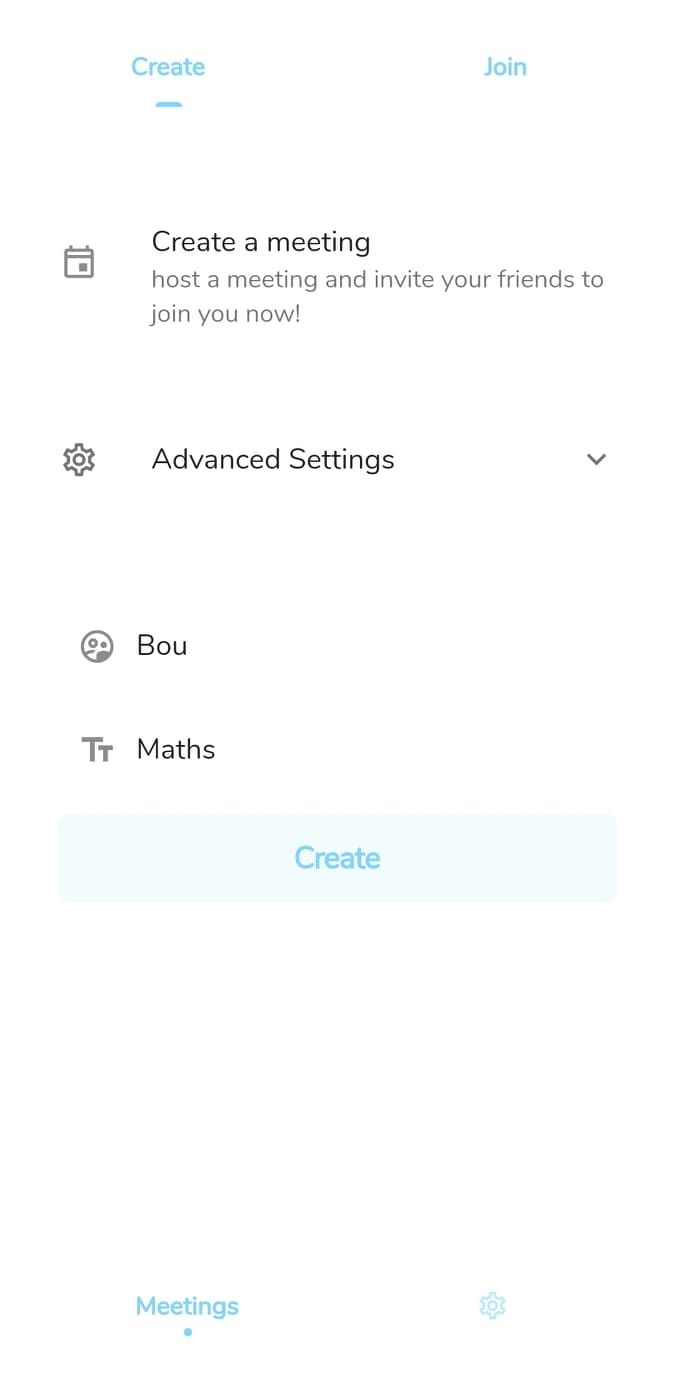Select the Create tab at top

pos(168,67)
